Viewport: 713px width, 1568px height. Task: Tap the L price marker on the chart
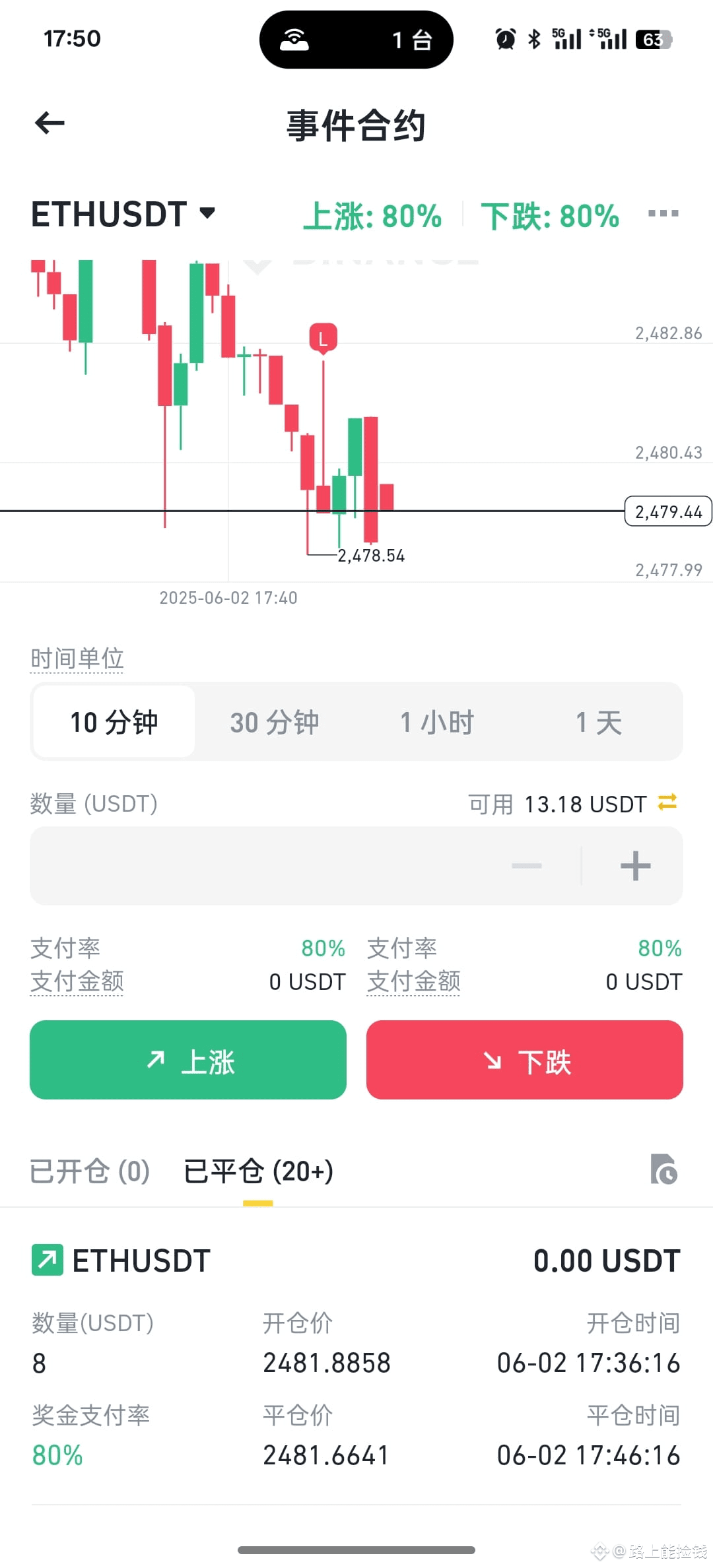pos(323,339)
